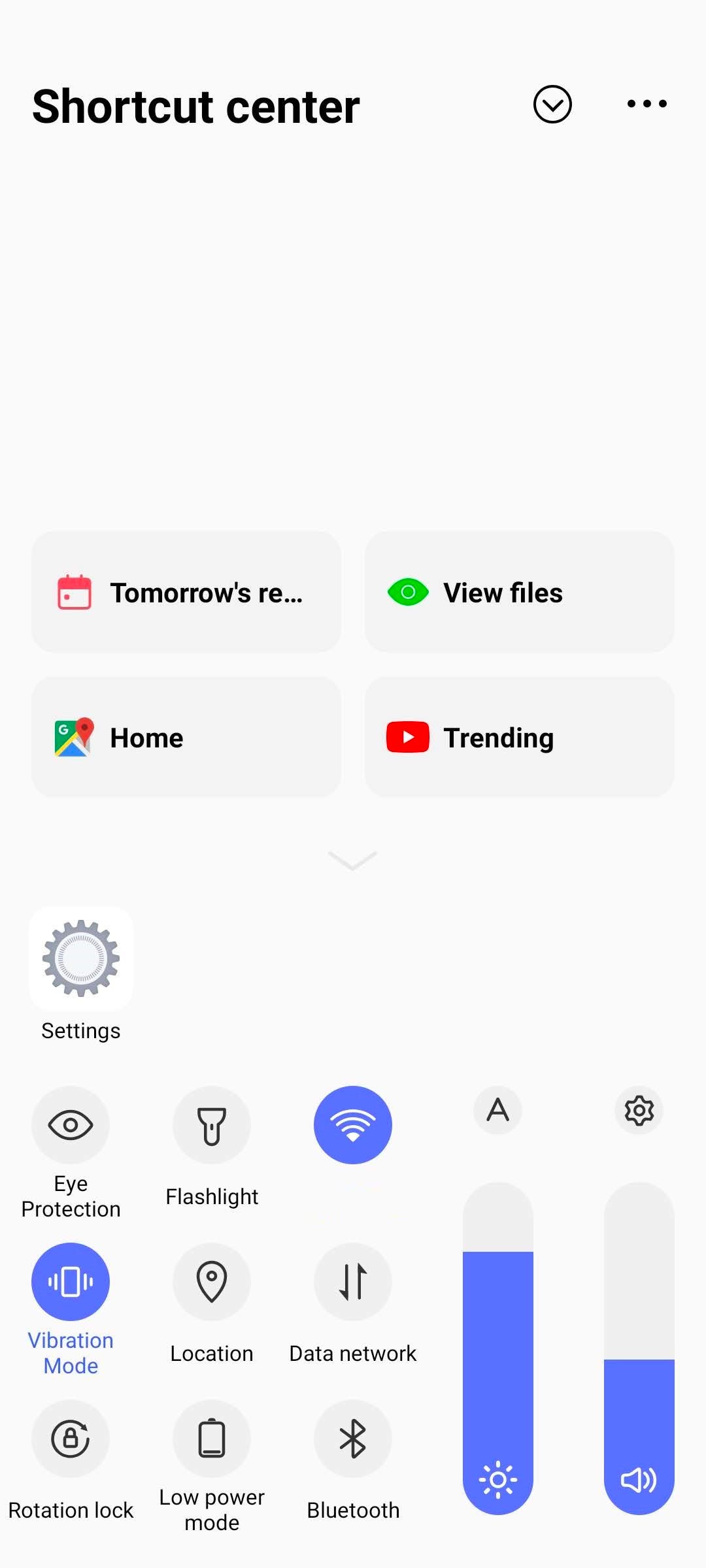Open the gear icon above volume slider
The image size is (706, 1568).
[x=639, y=1110]
